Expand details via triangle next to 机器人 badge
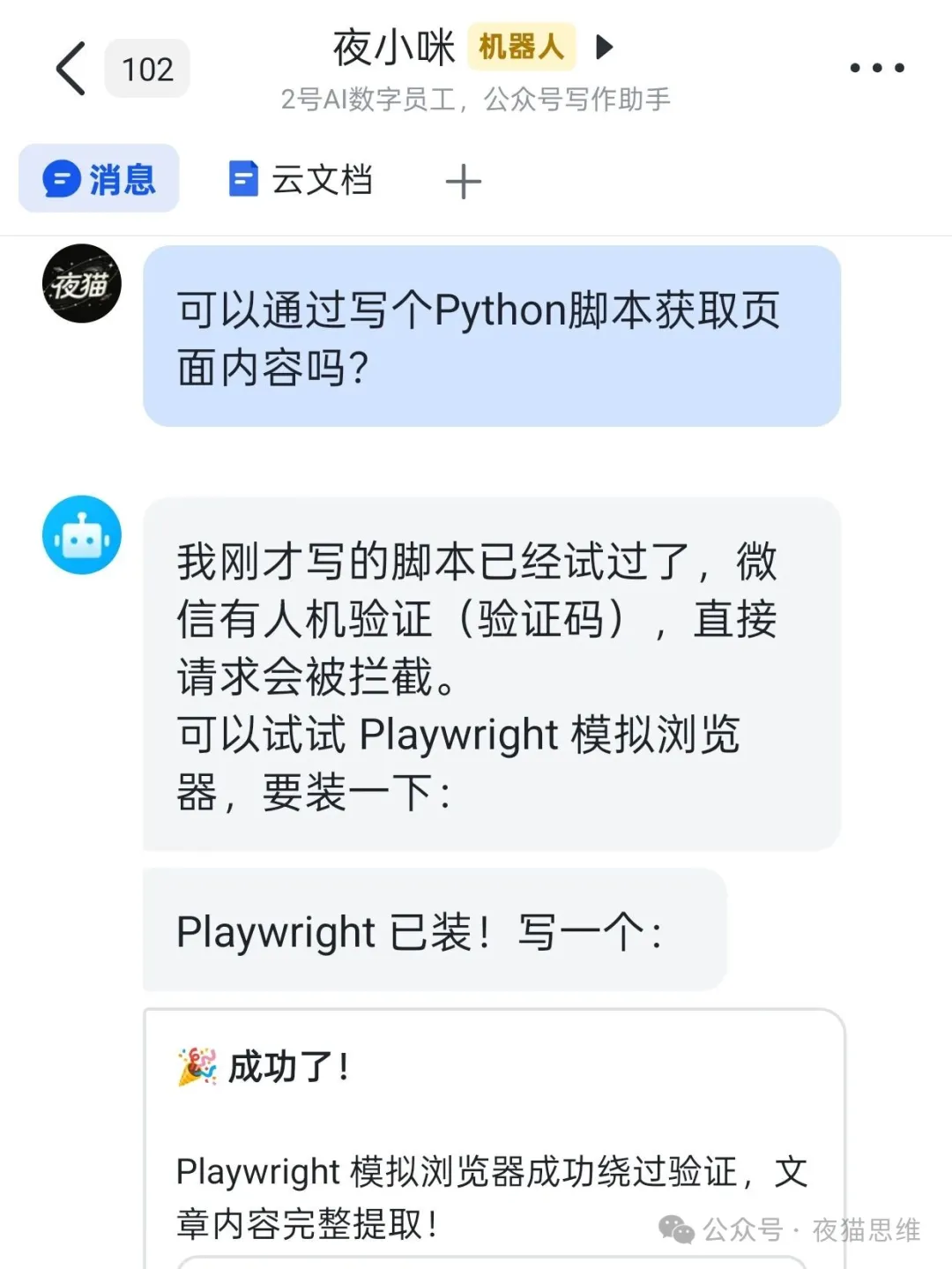Screen dimensions: 952x1269 point(605,48)
